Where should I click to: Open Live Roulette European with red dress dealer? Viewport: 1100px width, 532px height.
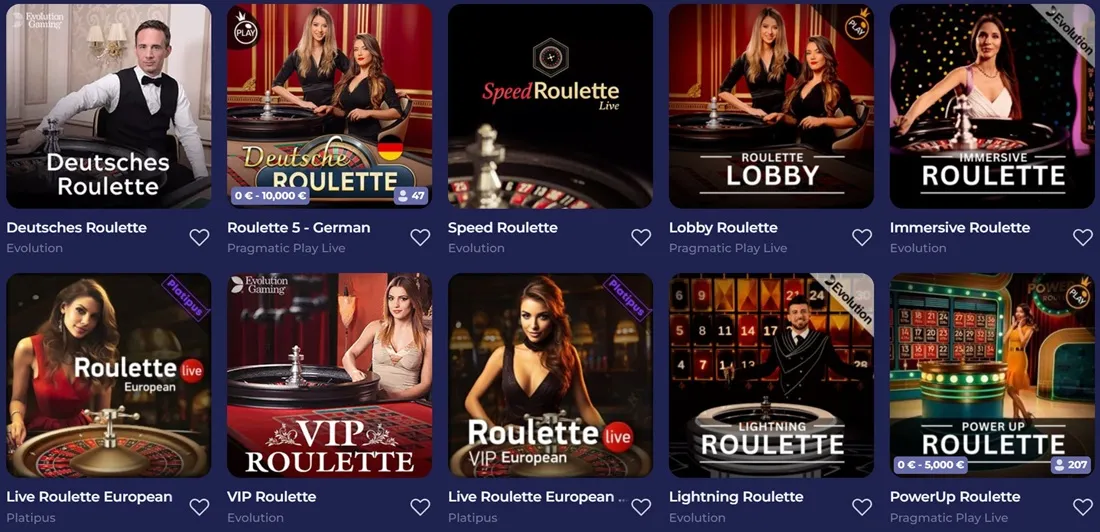(108, 375)
